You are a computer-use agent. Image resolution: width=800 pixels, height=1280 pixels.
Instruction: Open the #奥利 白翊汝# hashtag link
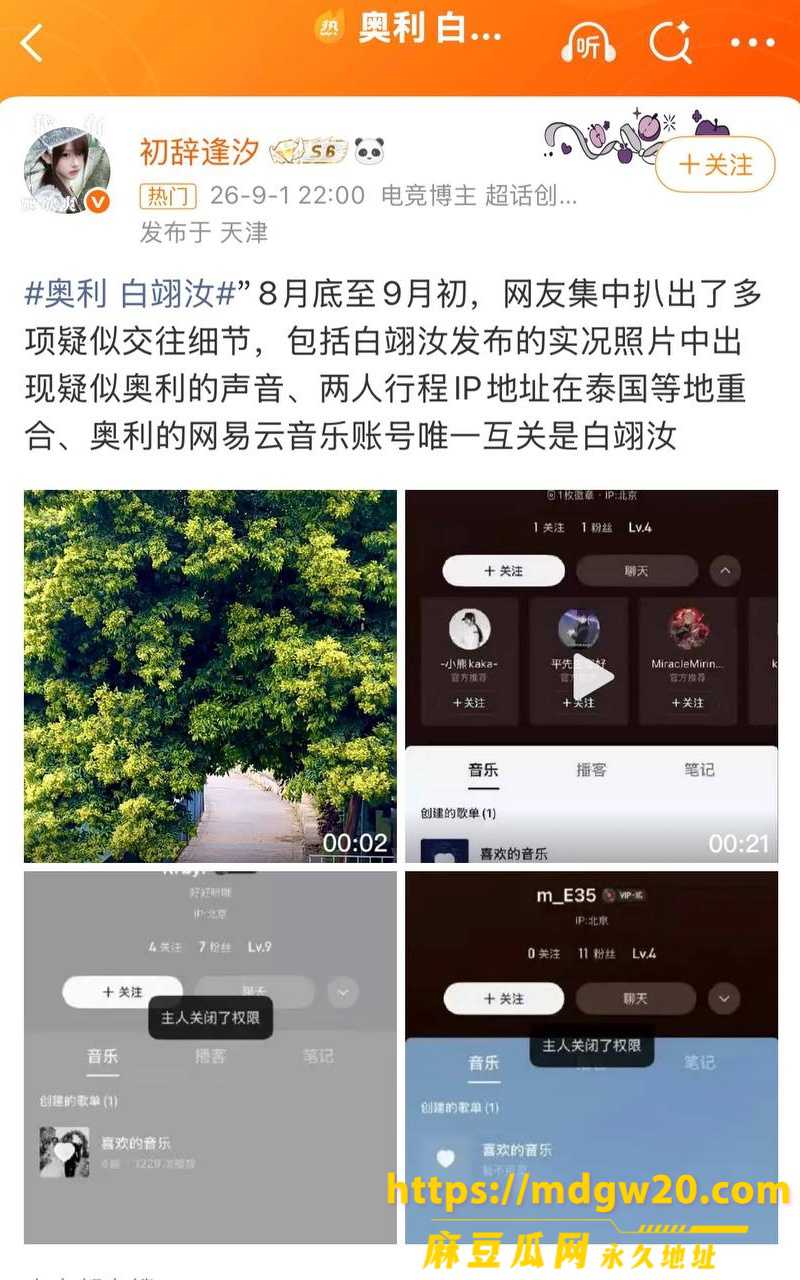click(130, 294)
